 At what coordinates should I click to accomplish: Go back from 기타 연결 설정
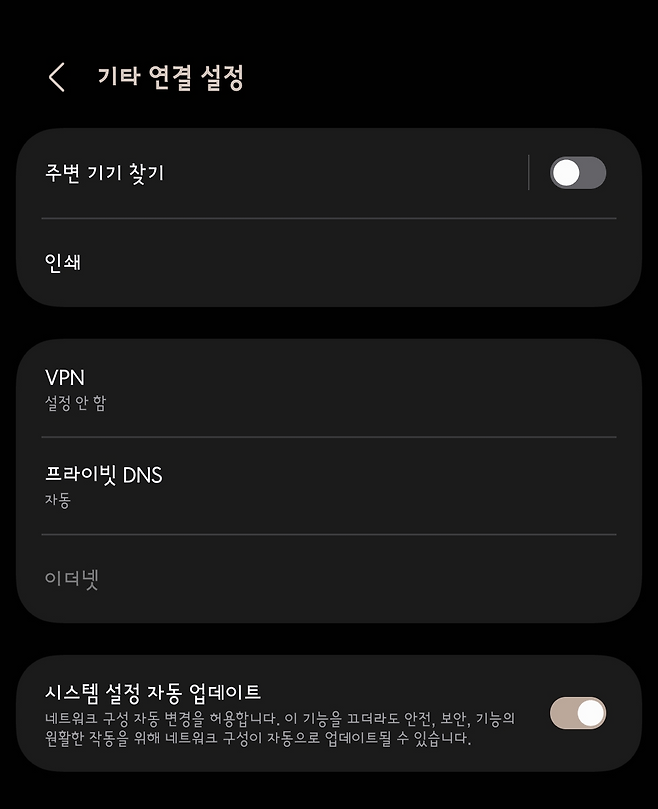point(57,78)
